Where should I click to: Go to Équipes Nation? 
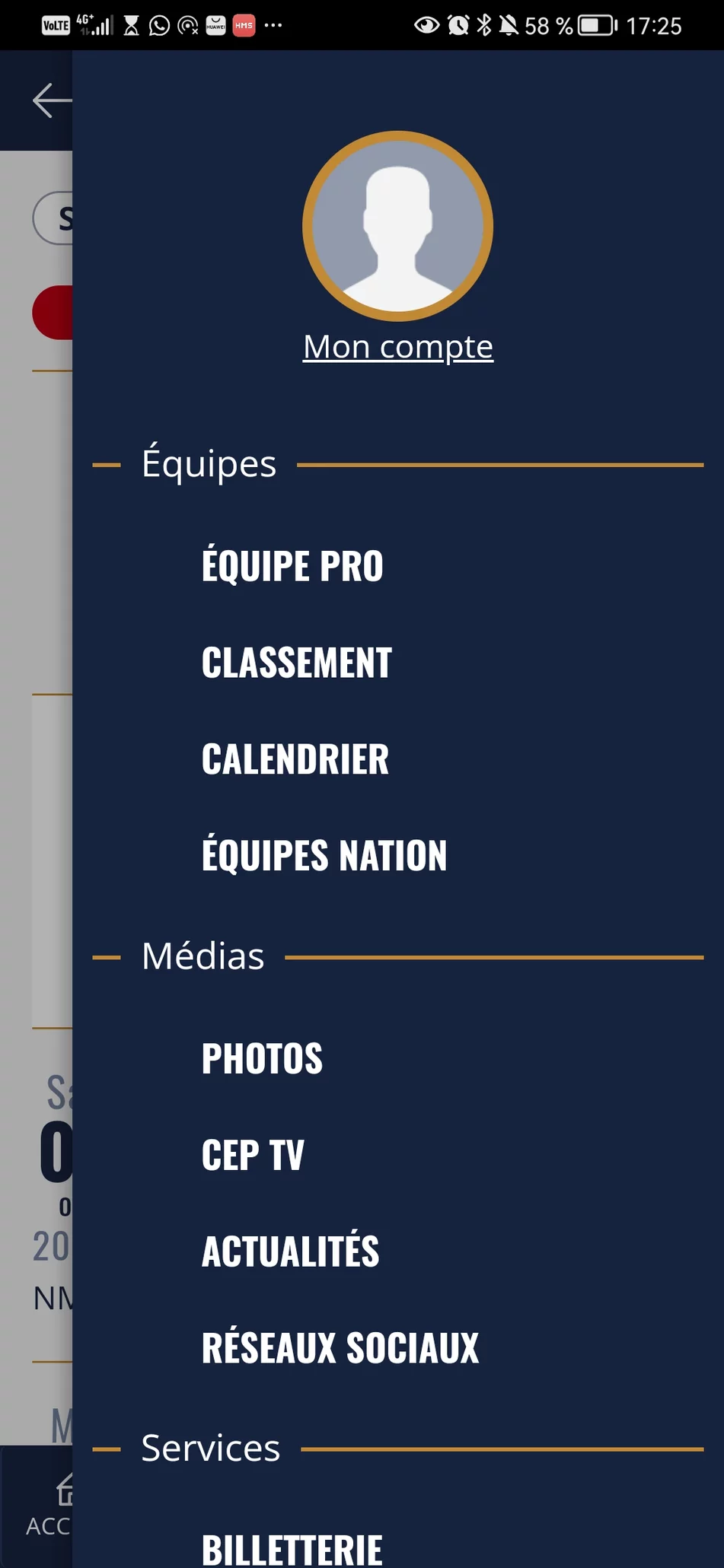(324, 855)
